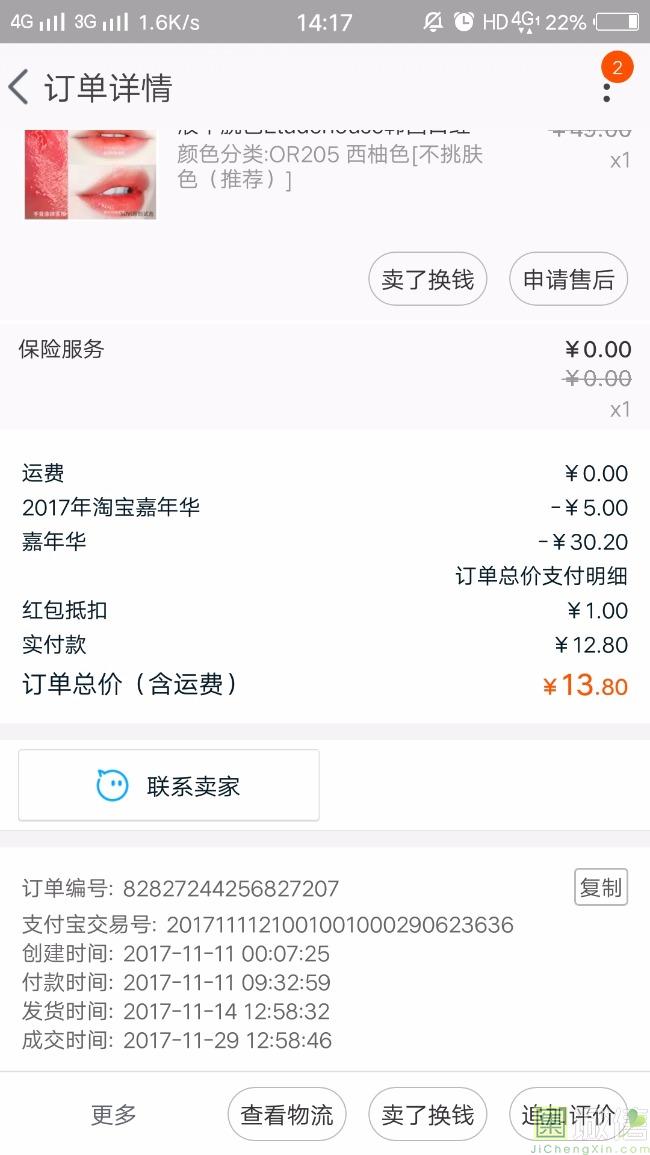
Task: Go back from 订单详情 page
Action: pos(19,88)
